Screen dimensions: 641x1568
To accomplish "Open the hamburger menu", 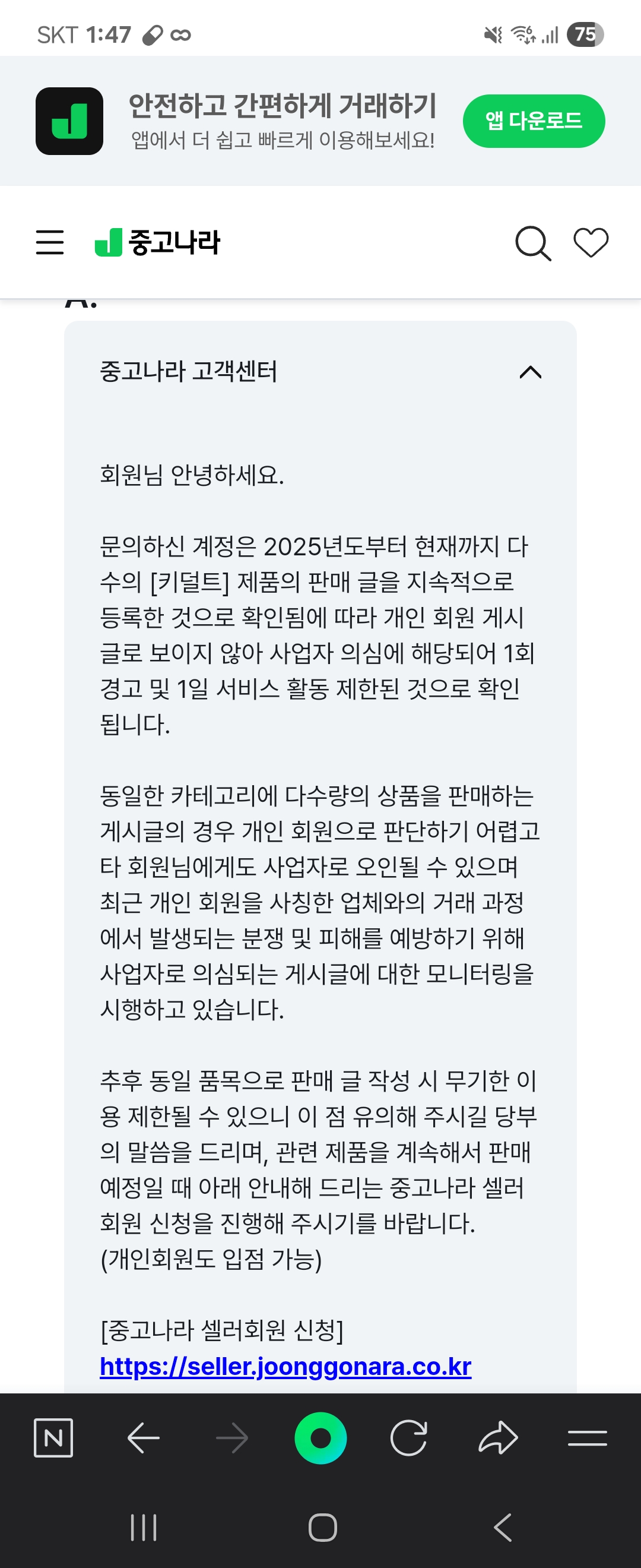I will (50, 242).
